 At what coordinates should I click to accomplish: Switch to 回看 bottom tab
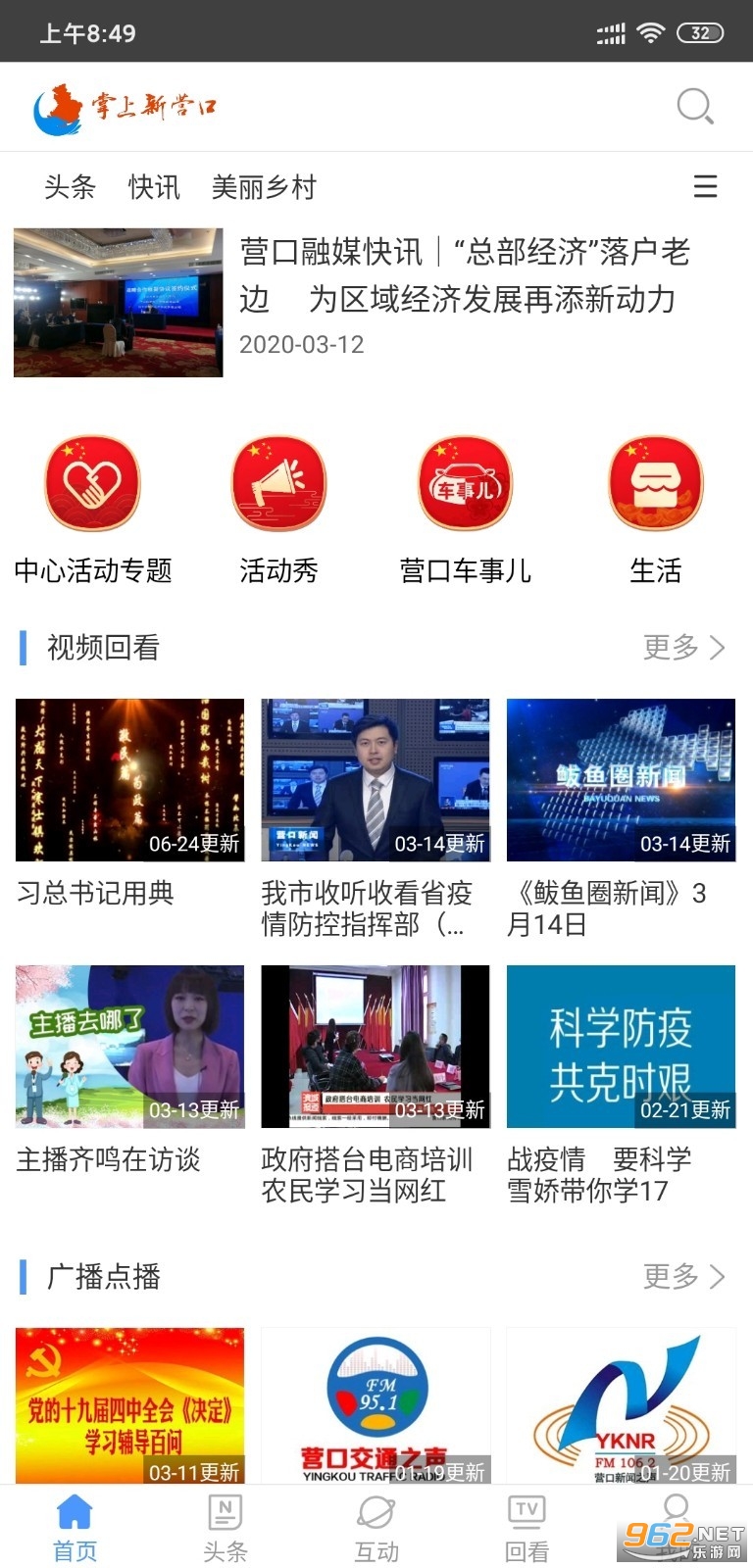[527, 1527]
